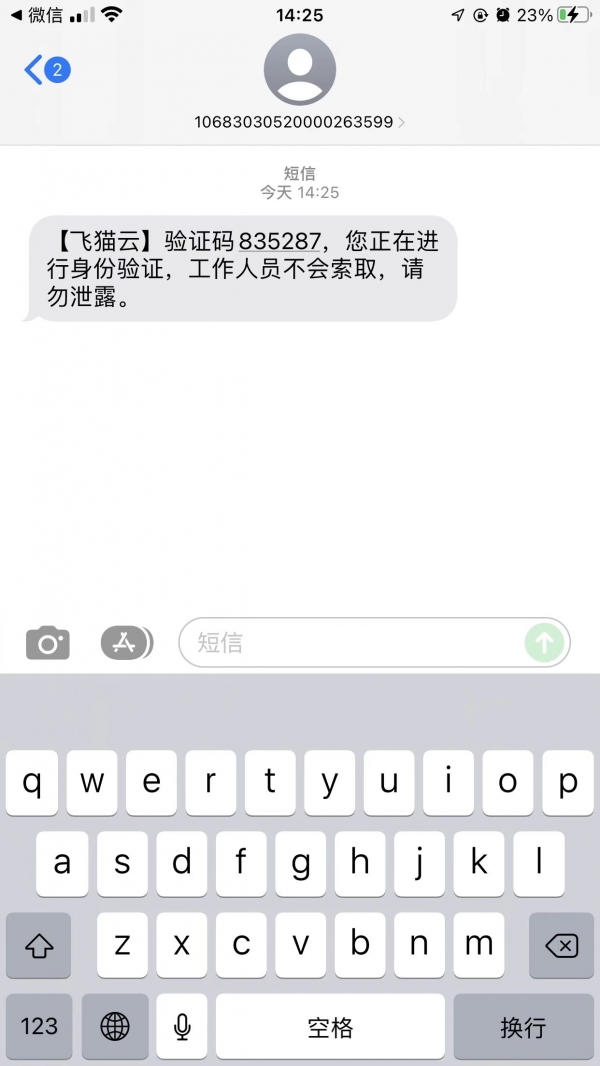Open the camera to attach a photo
Image resolution: width=600 pixels, height=1066 pixels.
pyautogui.click(x=48, y=643)
